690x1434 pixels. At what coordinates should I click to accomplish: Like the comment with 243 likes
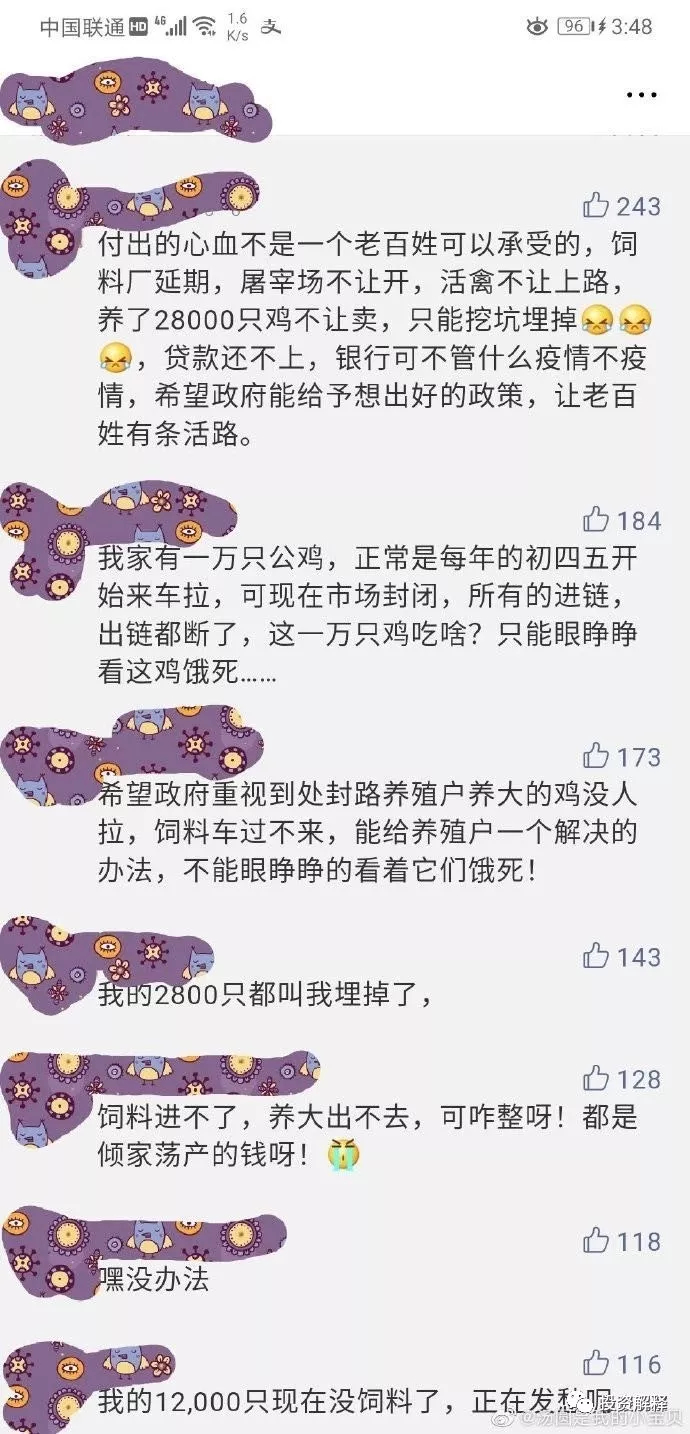pyautogui.click(x=596, y=206)
